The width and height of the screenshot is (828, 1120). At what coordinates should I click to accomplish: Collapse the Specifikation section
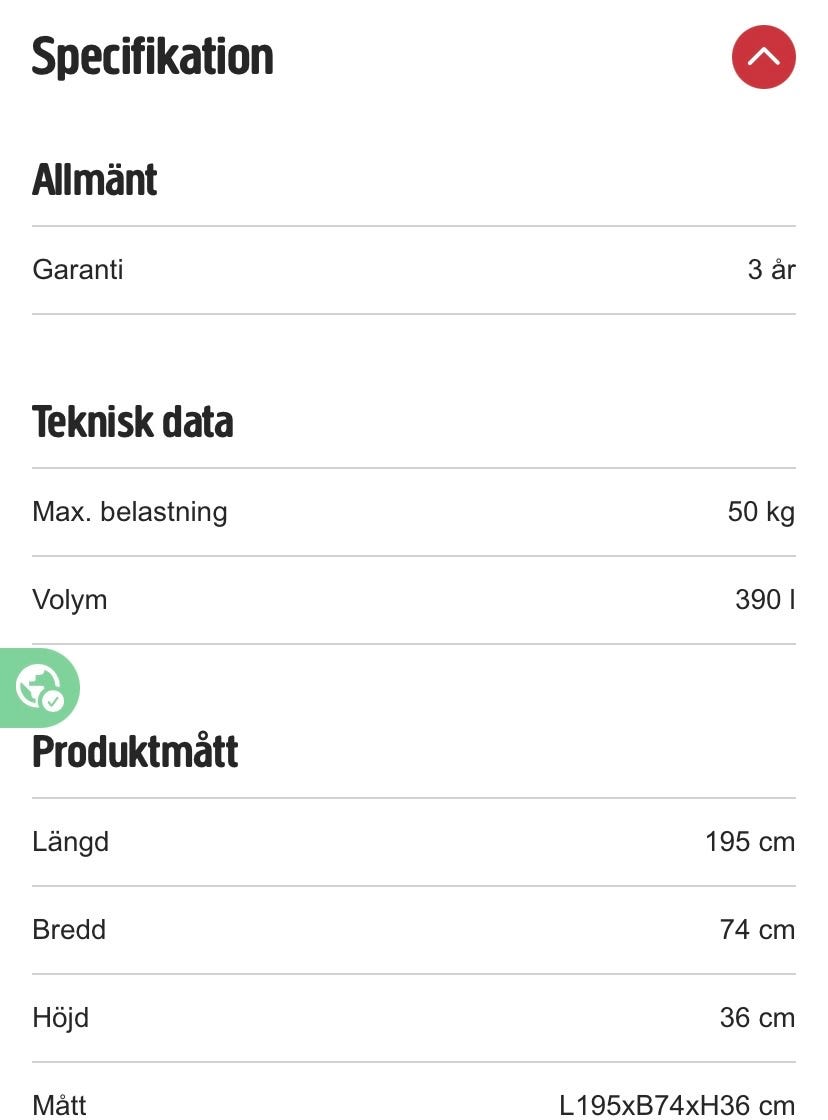(763, 57)
